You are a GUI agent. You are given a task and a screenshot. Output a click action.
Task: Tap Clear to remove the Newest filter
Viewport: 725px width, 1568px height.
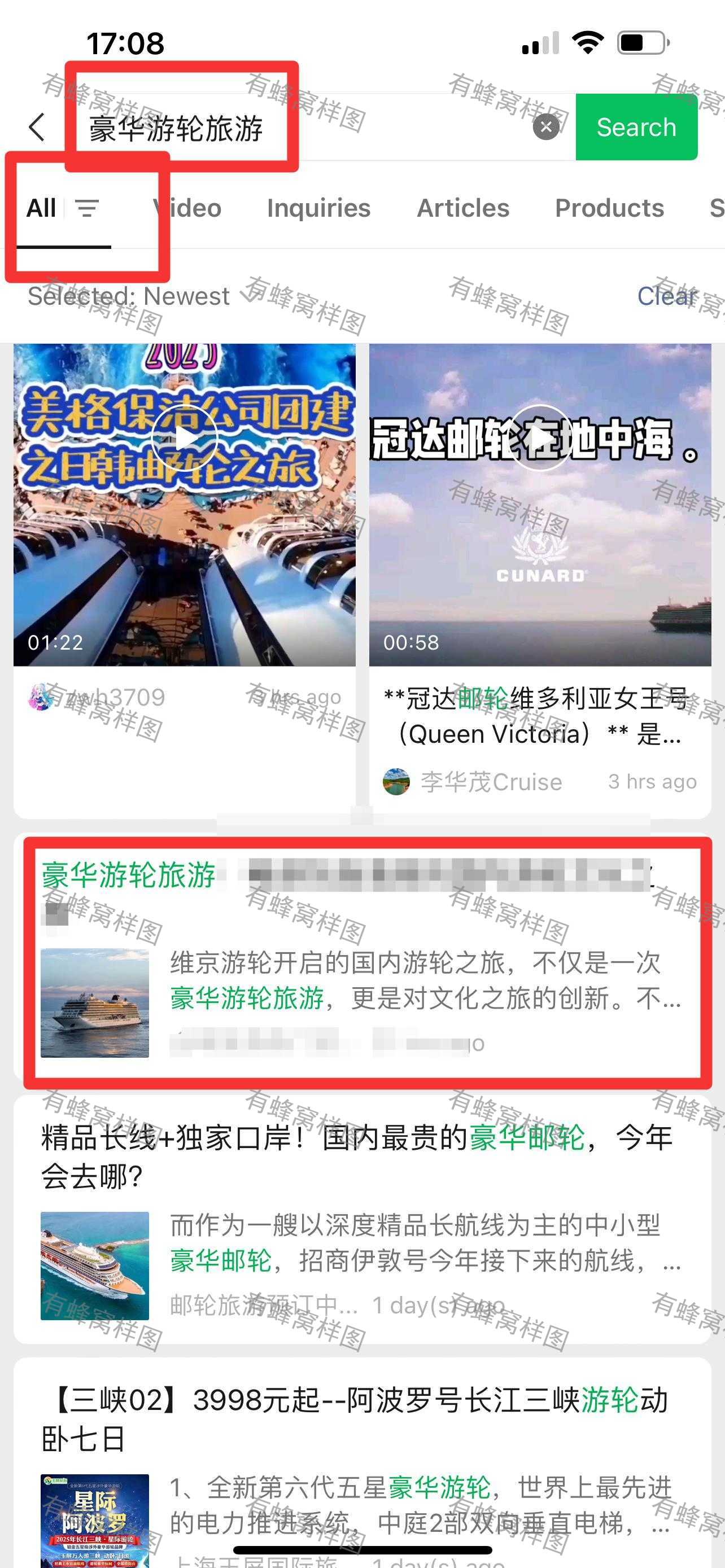(x=667, y=296)
